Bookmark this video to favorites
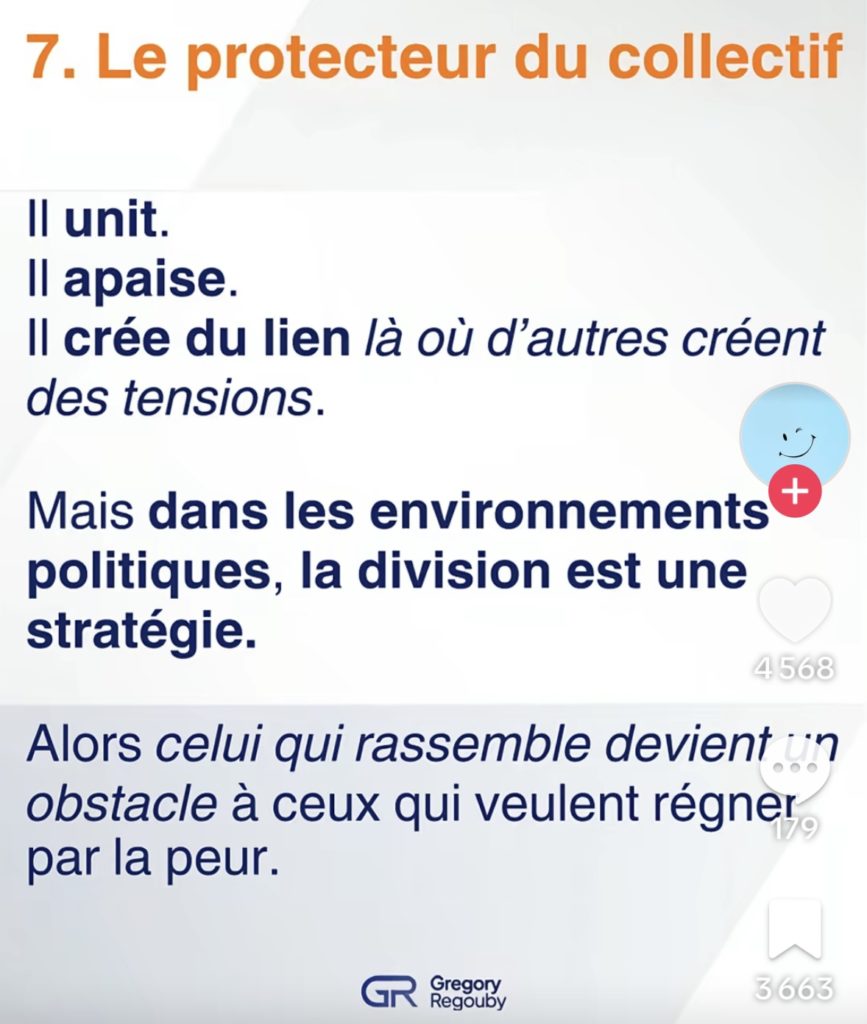This screenshot has width=867, height=1024. (x=795, y=930)
